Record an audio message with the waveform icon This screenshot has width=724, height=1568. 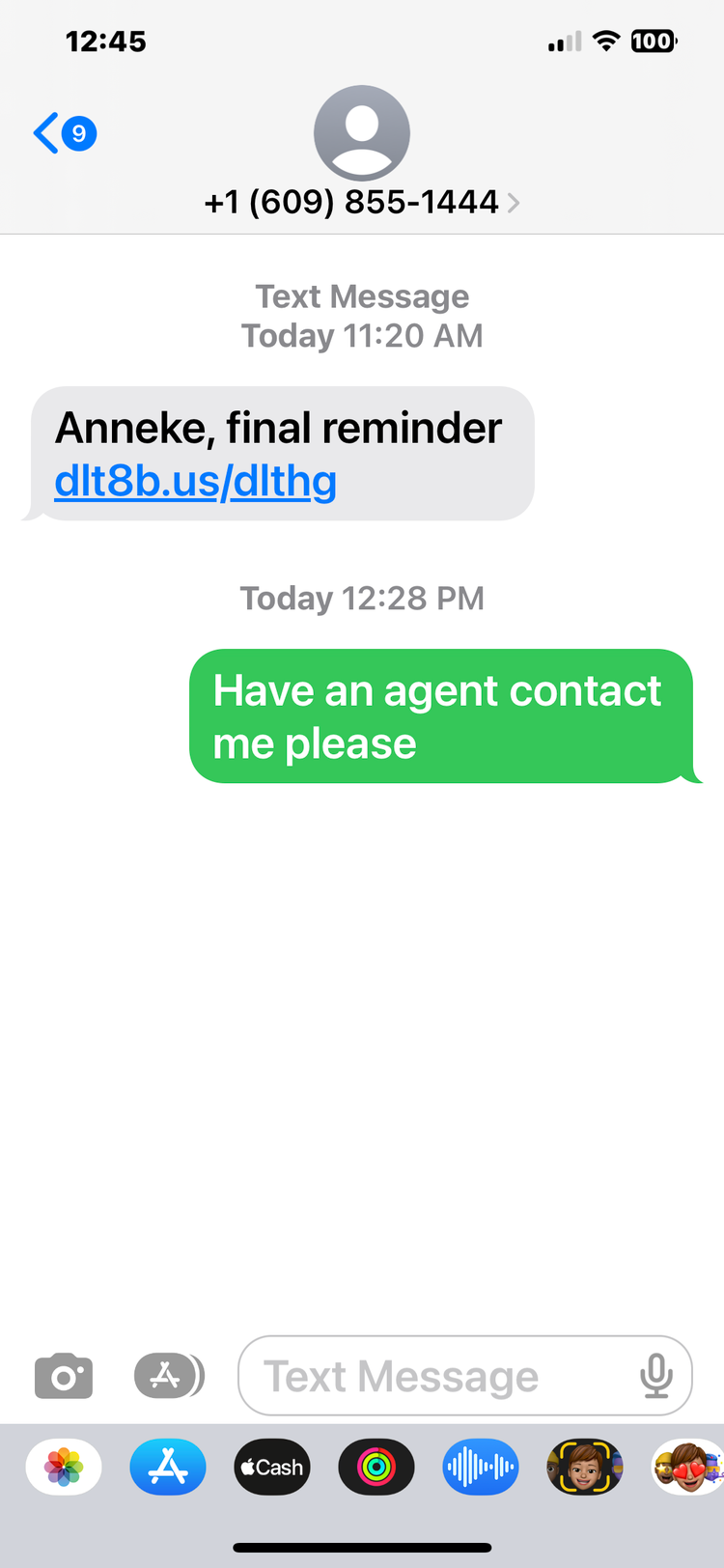(x=481, y=1468)
